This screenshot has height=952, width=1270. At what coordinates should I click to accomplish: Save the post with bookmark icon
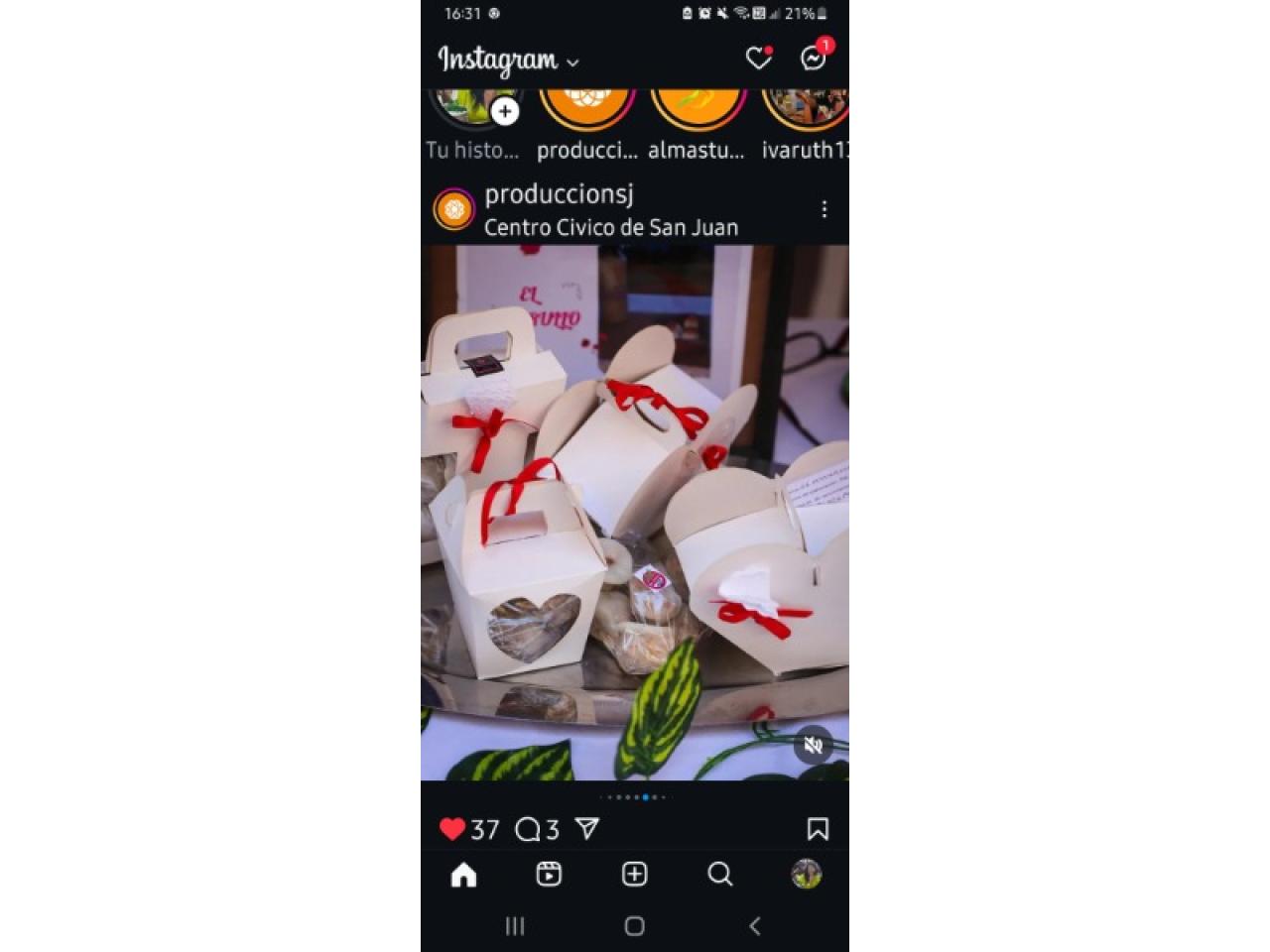click(817, 829)
